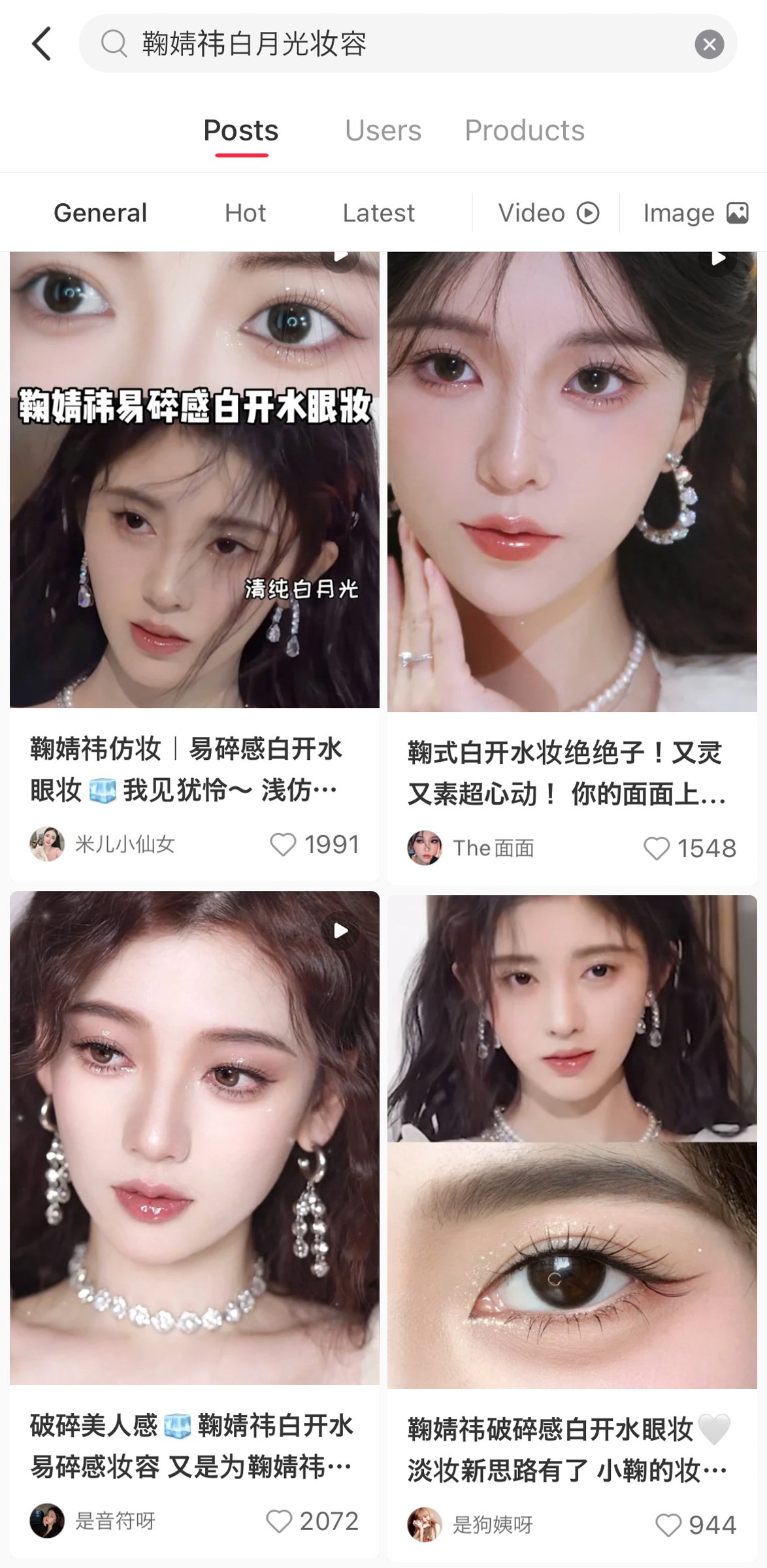Select the General sort option
767x1568 pixels.
pyautogui.click(x=100, y=213)
